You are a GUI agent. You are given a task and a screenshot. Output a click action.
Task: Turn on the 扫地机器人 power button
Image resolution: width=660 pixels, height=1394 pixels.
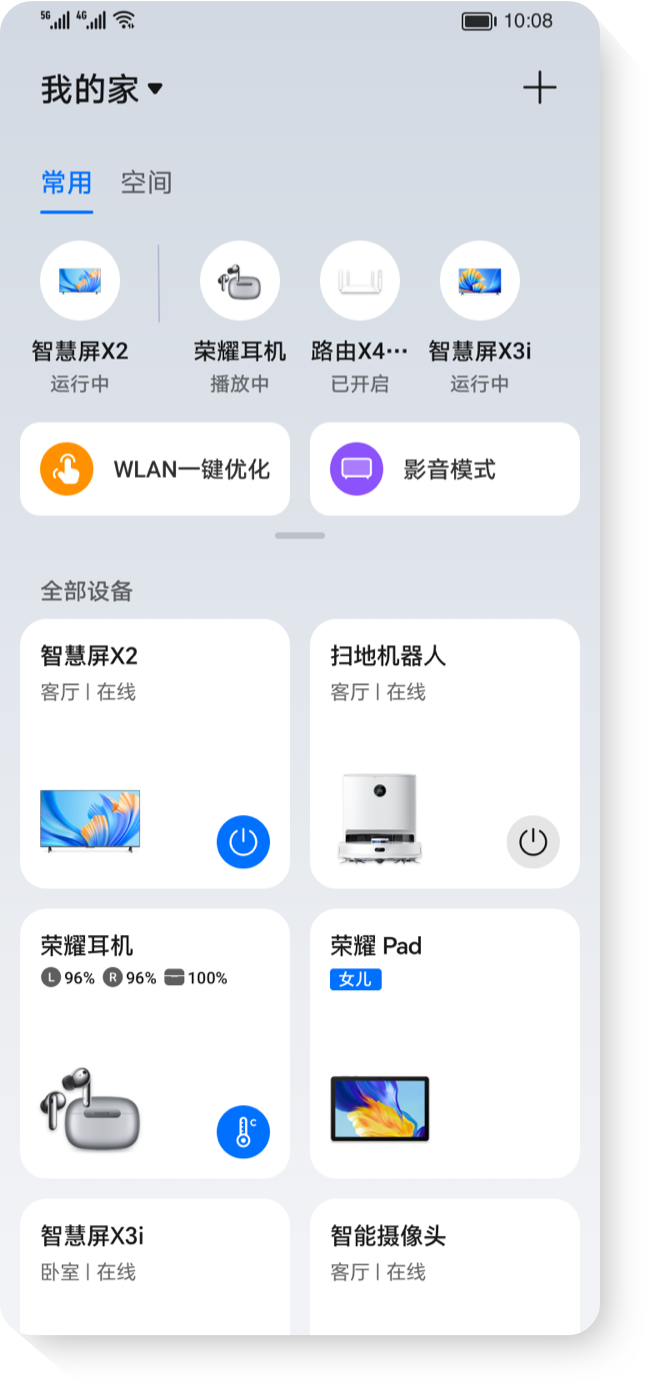(533, 842)
